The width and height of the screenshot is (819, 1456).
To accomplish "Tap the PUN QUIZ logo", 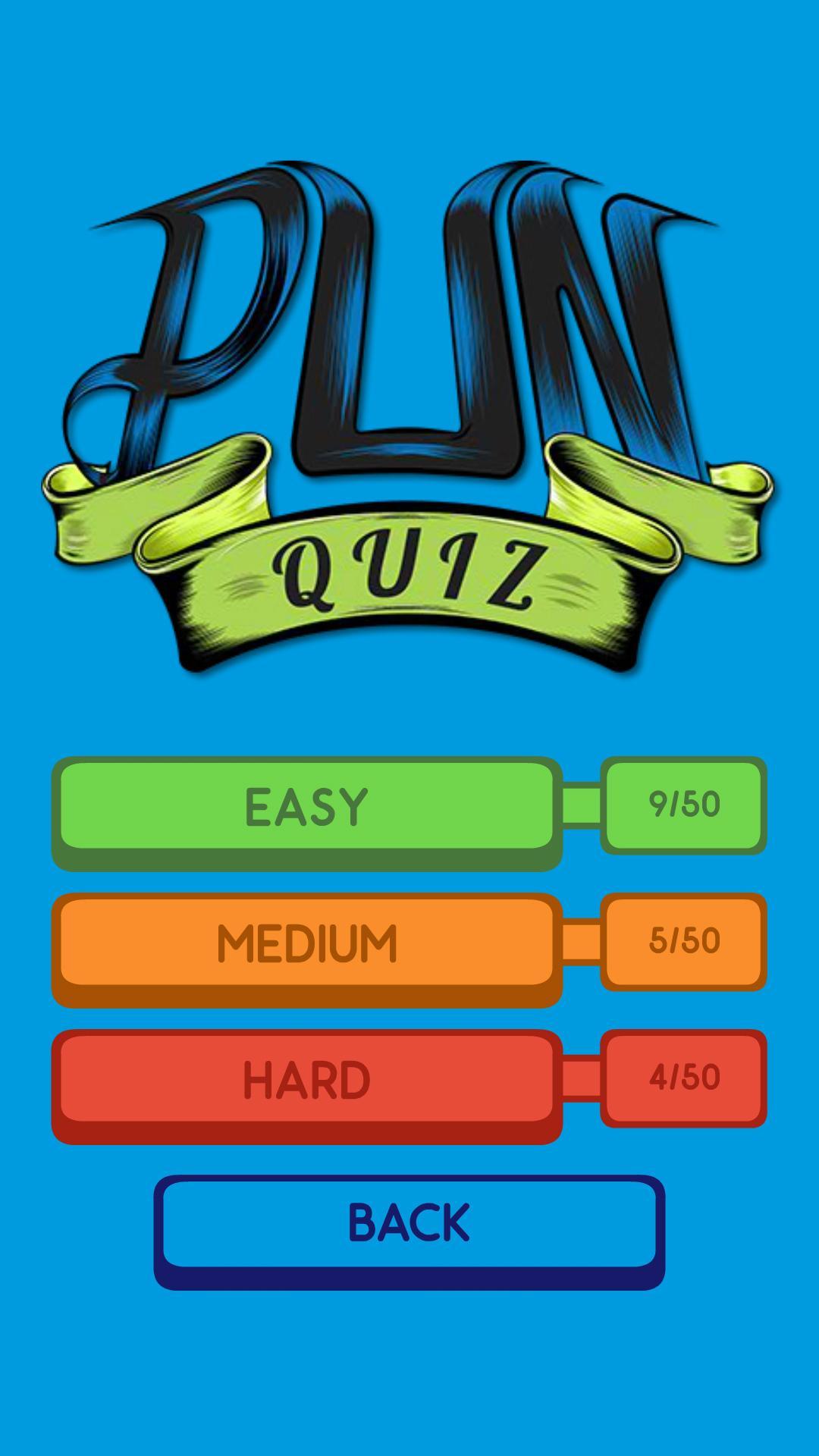I will click(409, 417).
